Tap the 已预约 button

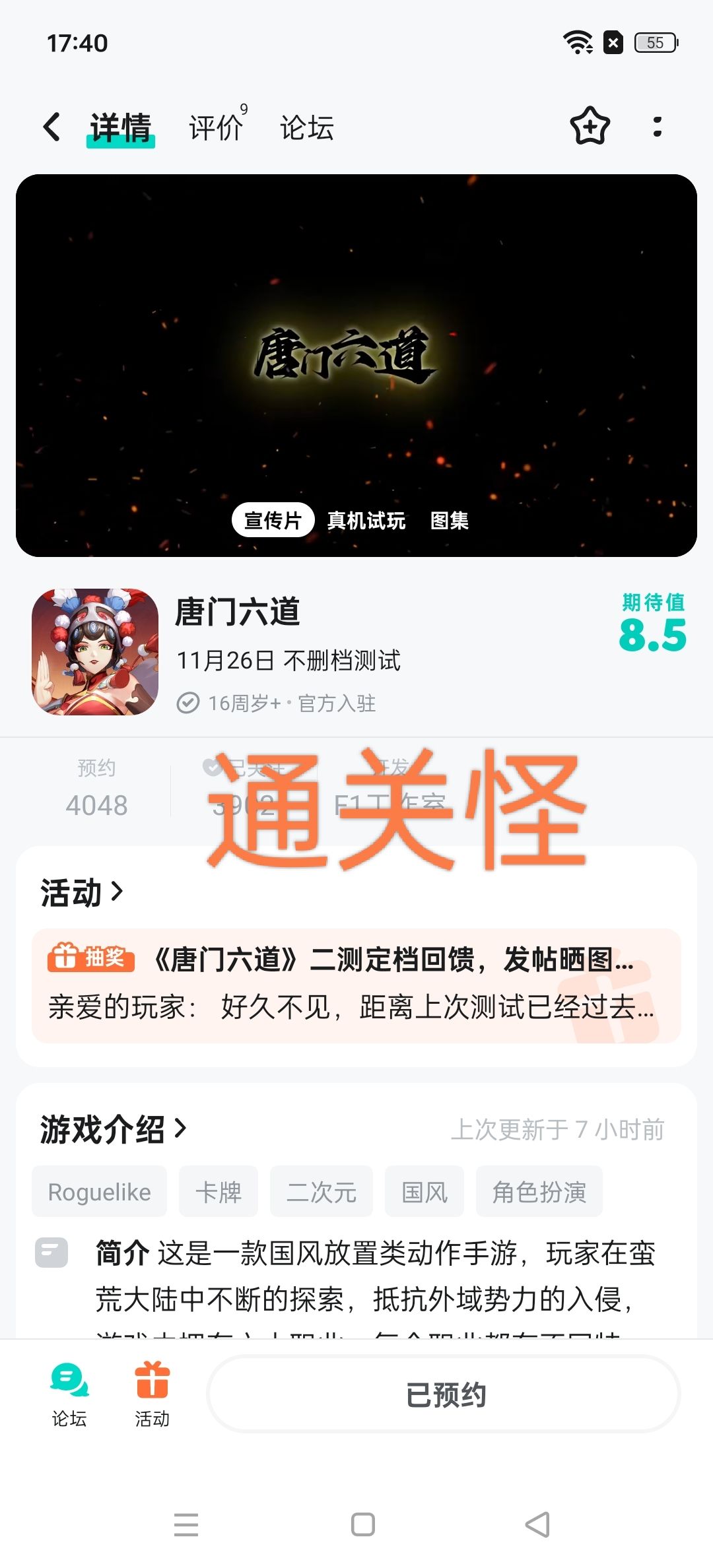pyautogui.click(x=444, y=1394)
